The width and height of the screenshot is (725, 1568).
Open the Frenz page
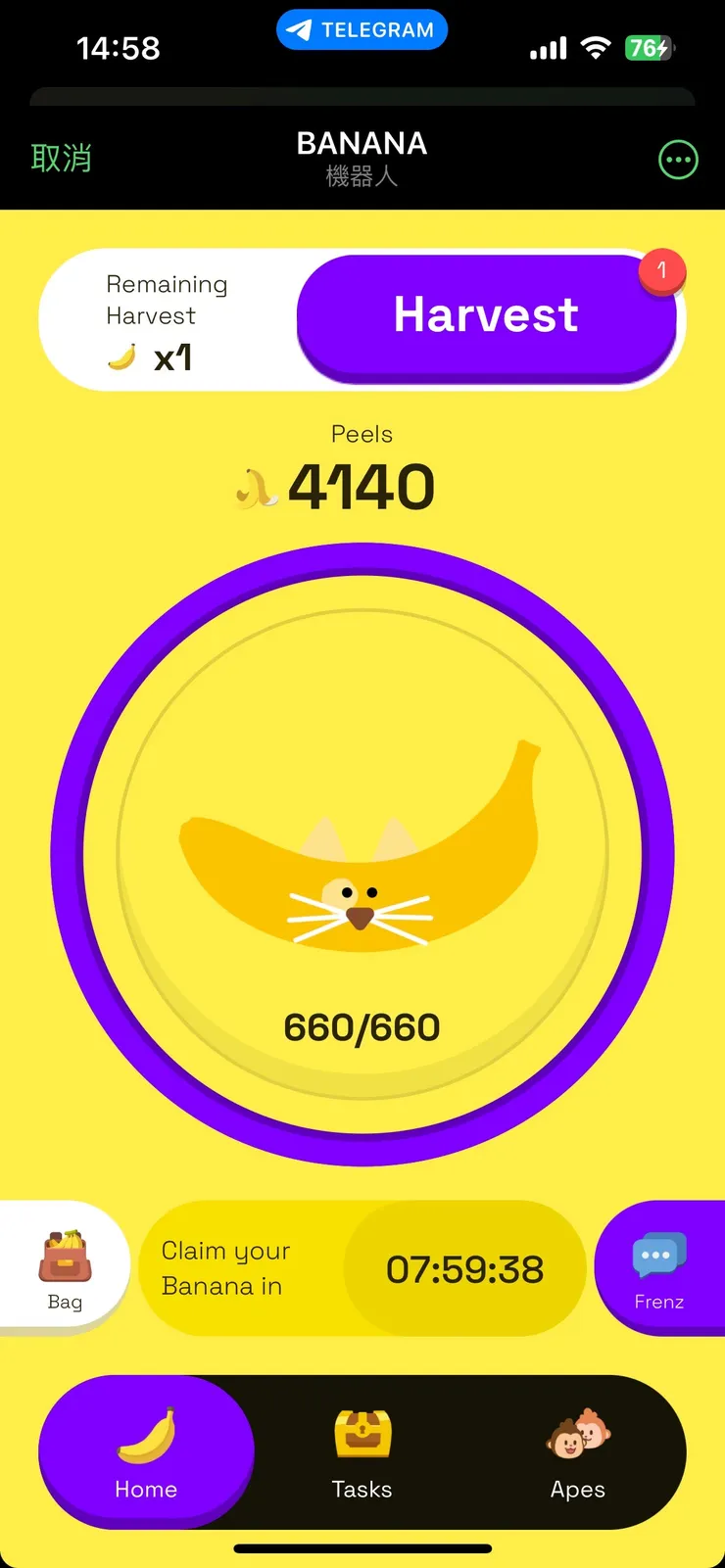click(659, 1269)
